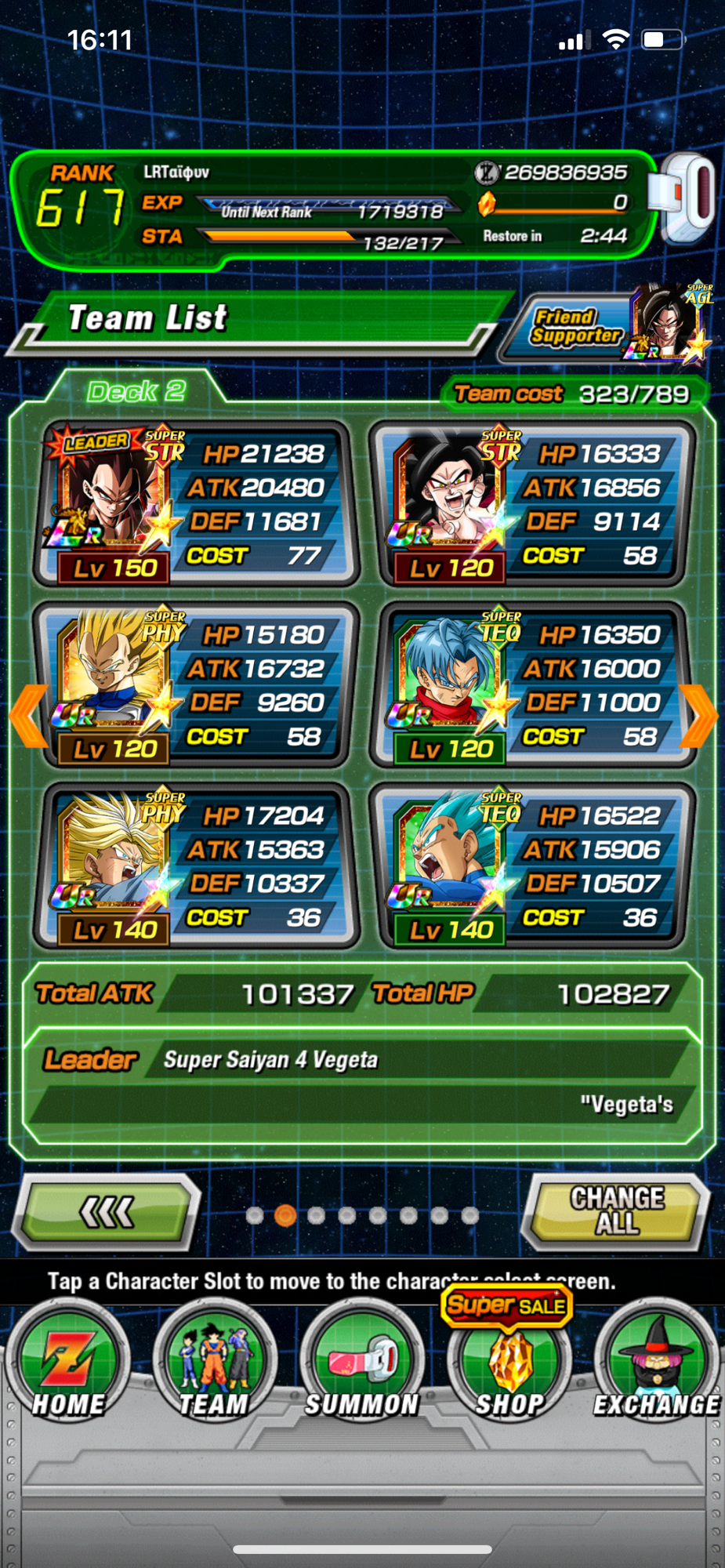Switch to the TEAM menu
Image resolution: width=725 pixels, height=1568 pixels.
[x=214, y=1364]
